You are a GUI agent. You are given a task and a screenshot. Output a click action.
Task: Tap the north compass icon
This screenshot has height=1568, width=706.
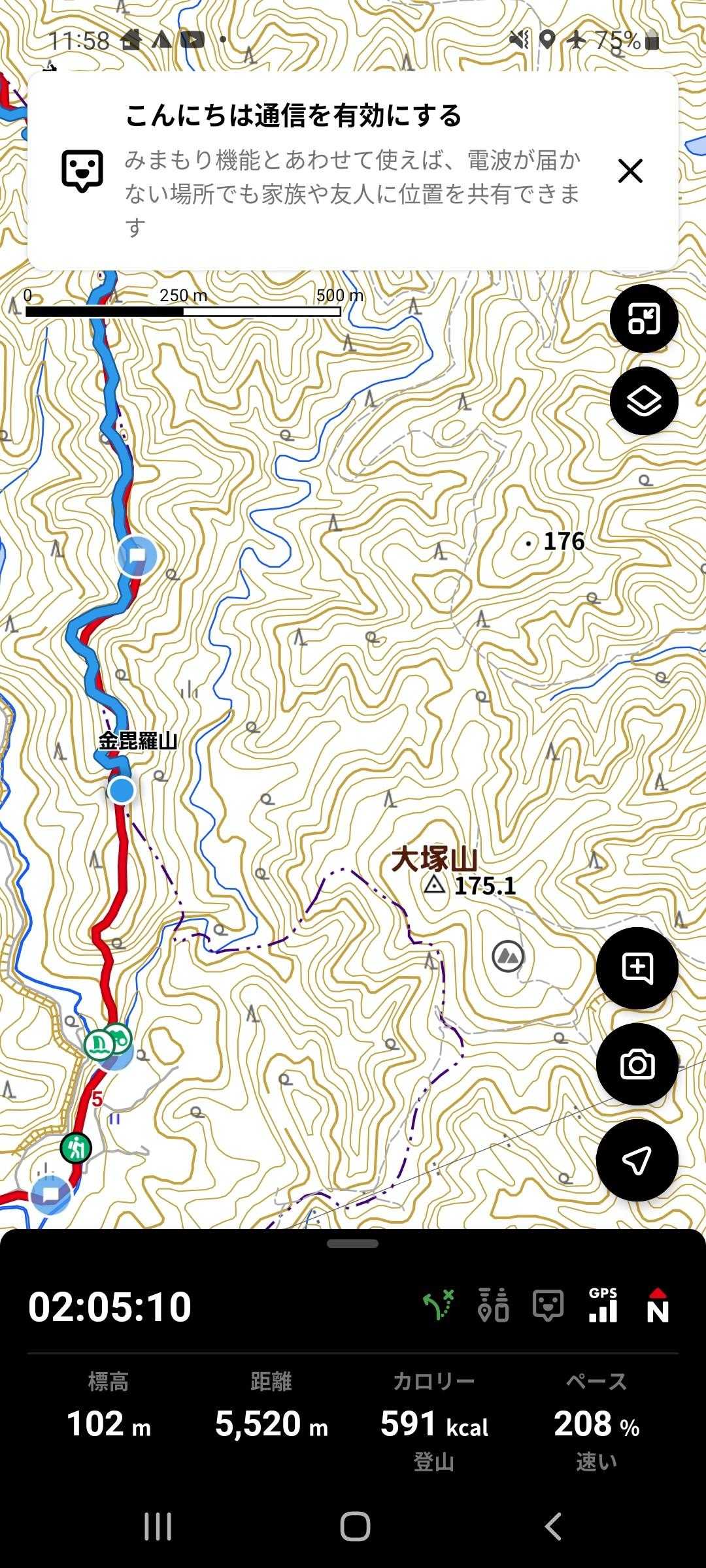[x=657, y=1305]
